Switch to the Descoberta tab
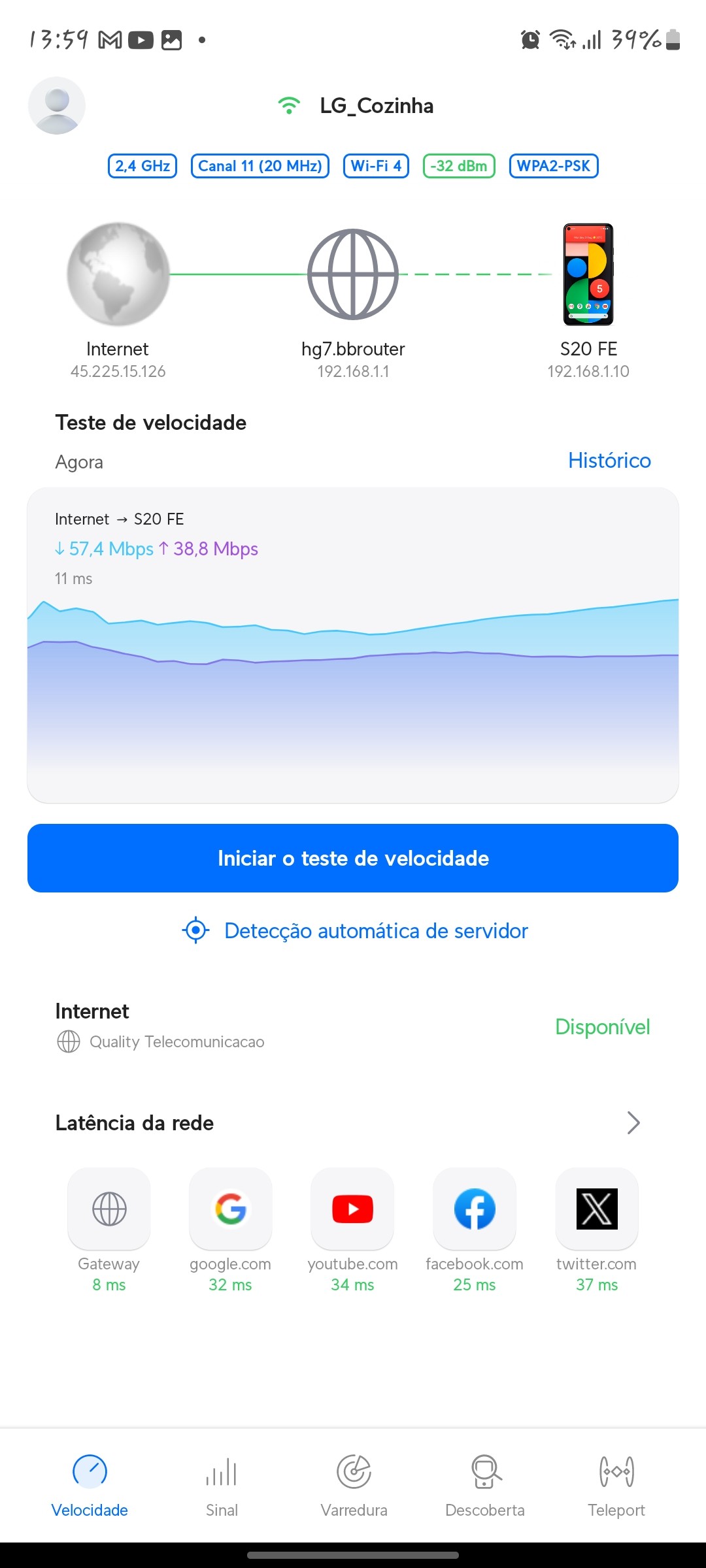Image resolution: width=706 pixels, height=1568 pixels. click(x=485, y=1484)
